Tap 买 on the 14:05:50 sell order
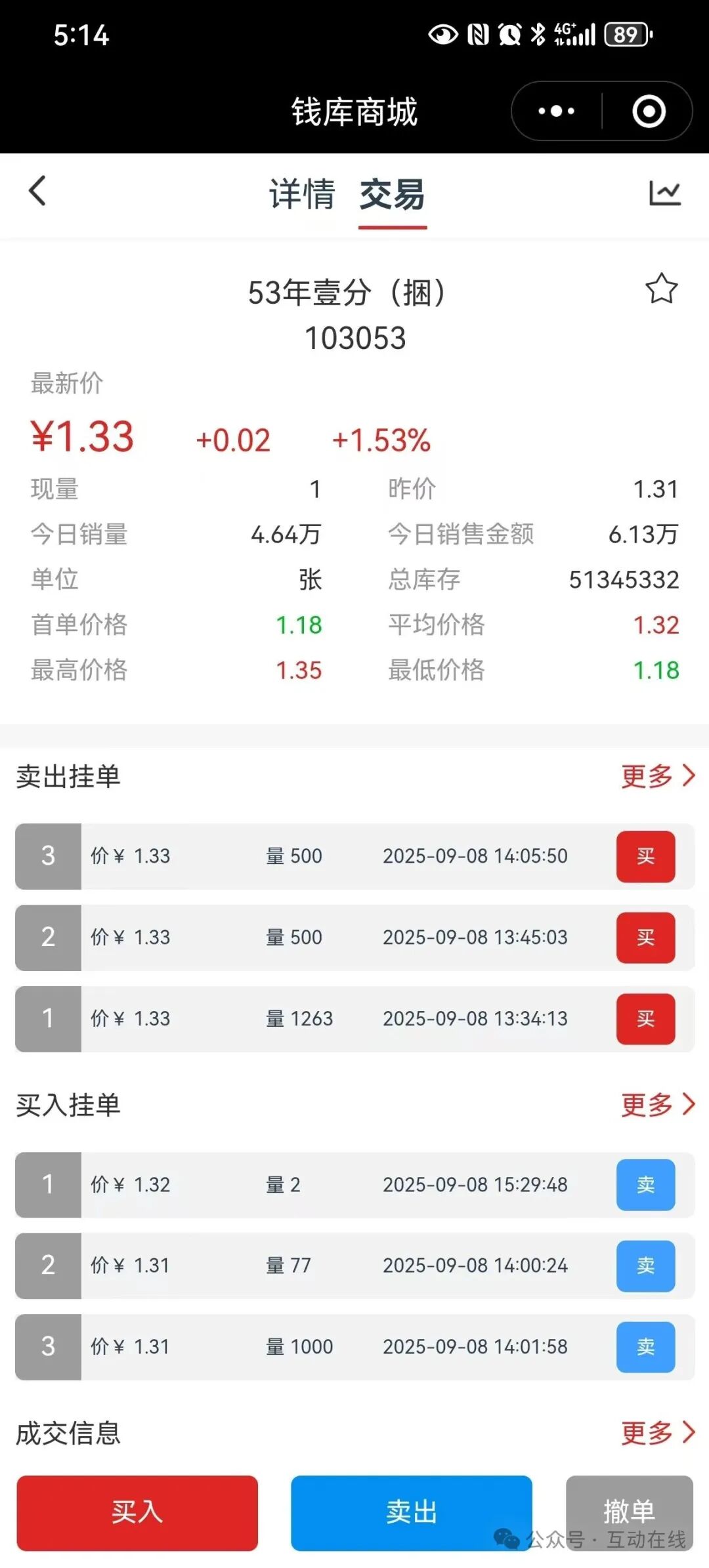 (x=645, y=856)
